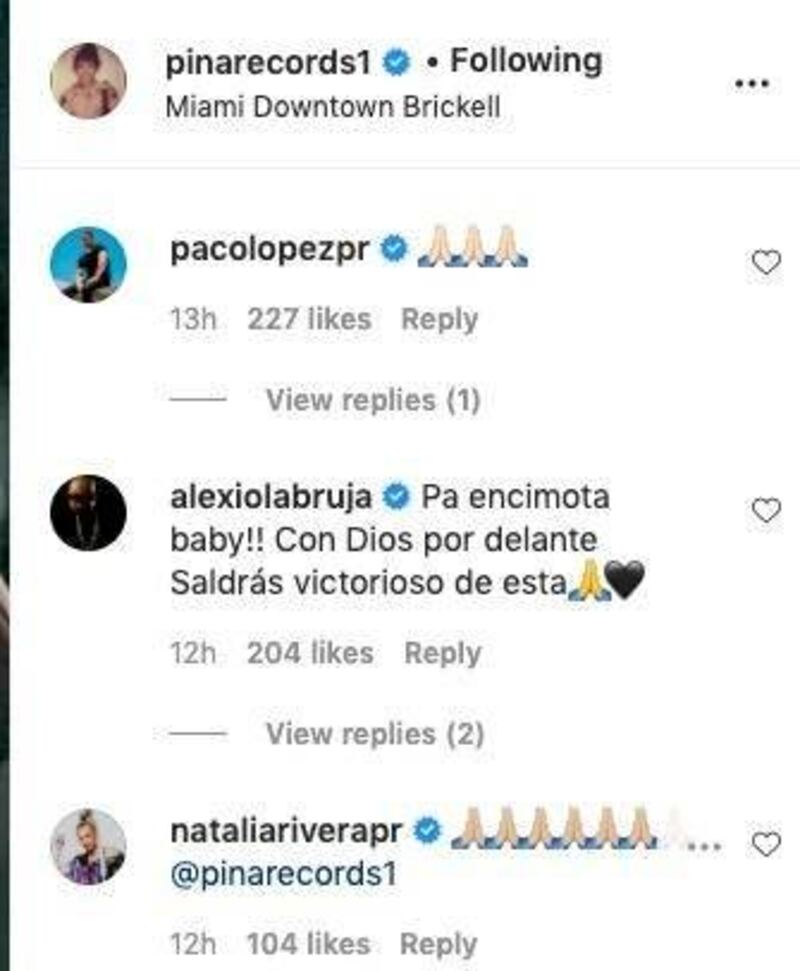Expand the 2 replies under alexiolabruja's comment
Viewport: 800px width, 971px height.
(374, 735)
